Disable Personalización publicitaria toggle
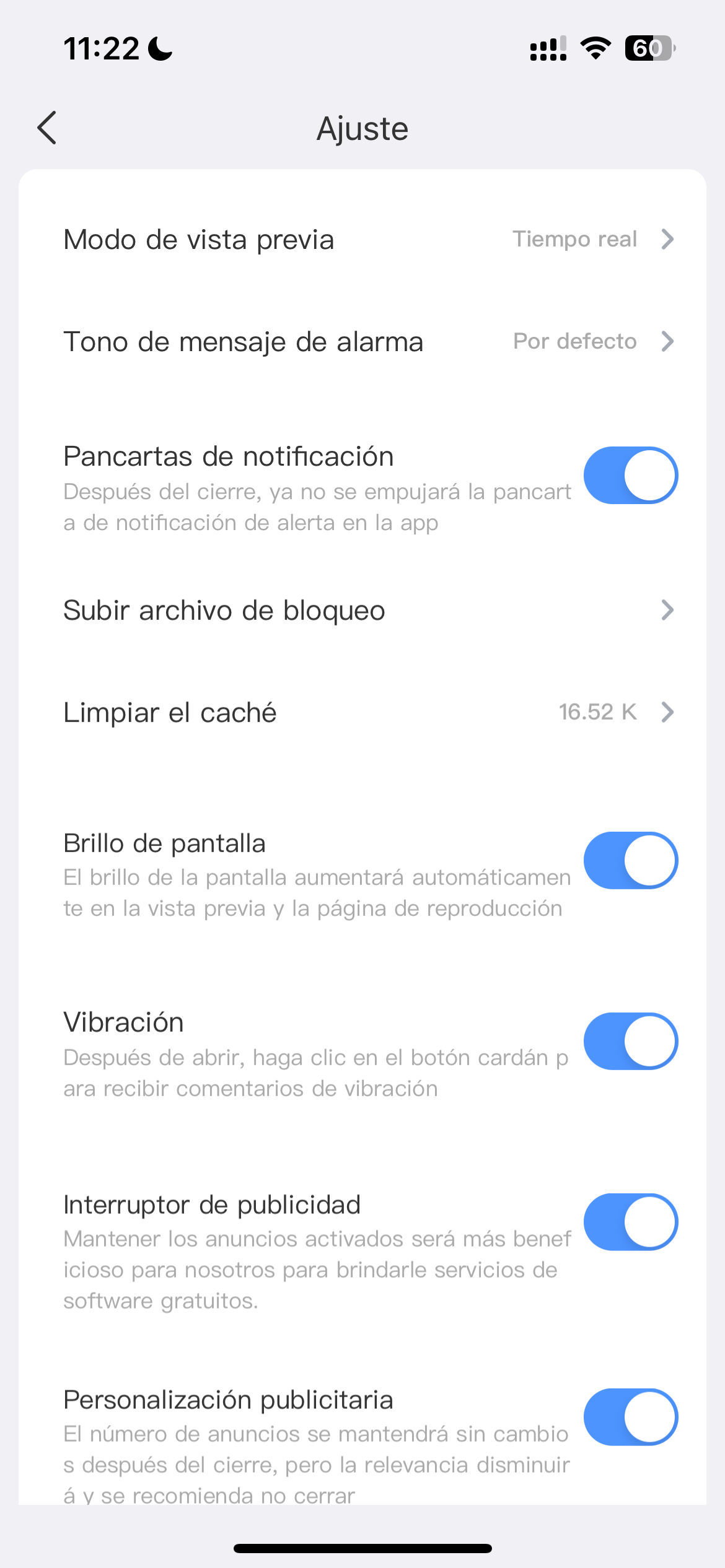The width and height of the screenshot is (725, 1568). click(630, 1417)
